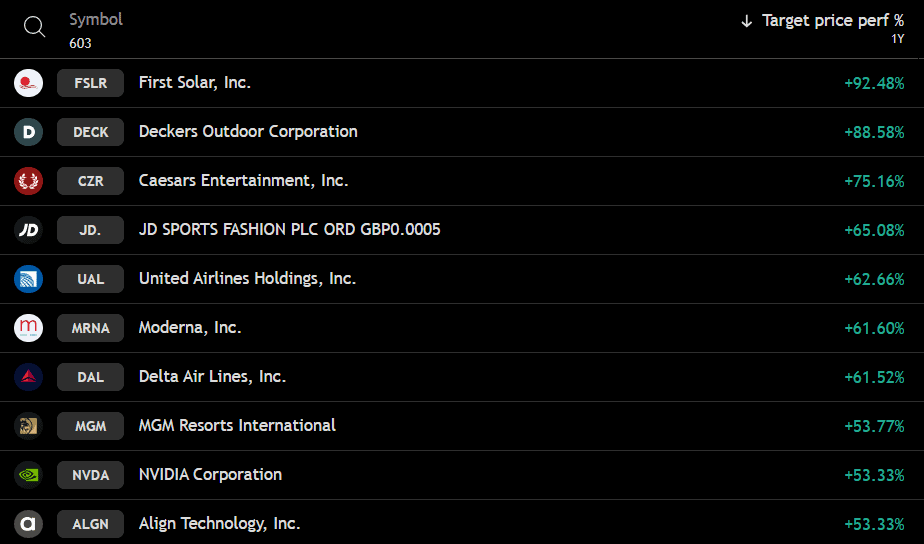The width and height of the screenshot is (924, 544).
Task: Open Align Technology, Inc. row
Action: pos(219,524)
